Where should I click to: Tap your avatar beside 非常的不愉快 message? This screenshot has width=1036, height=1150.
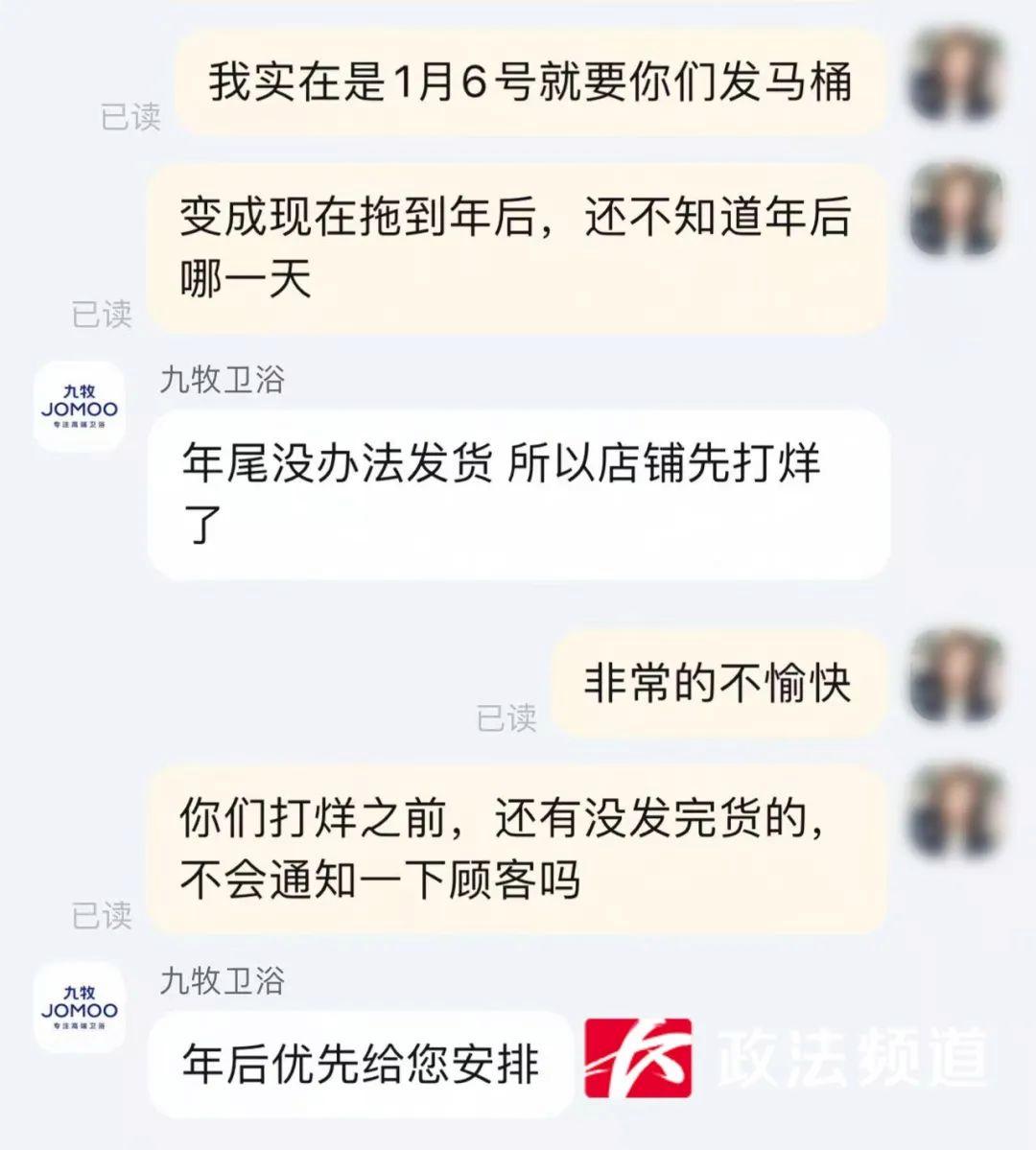tap(956, 675)
